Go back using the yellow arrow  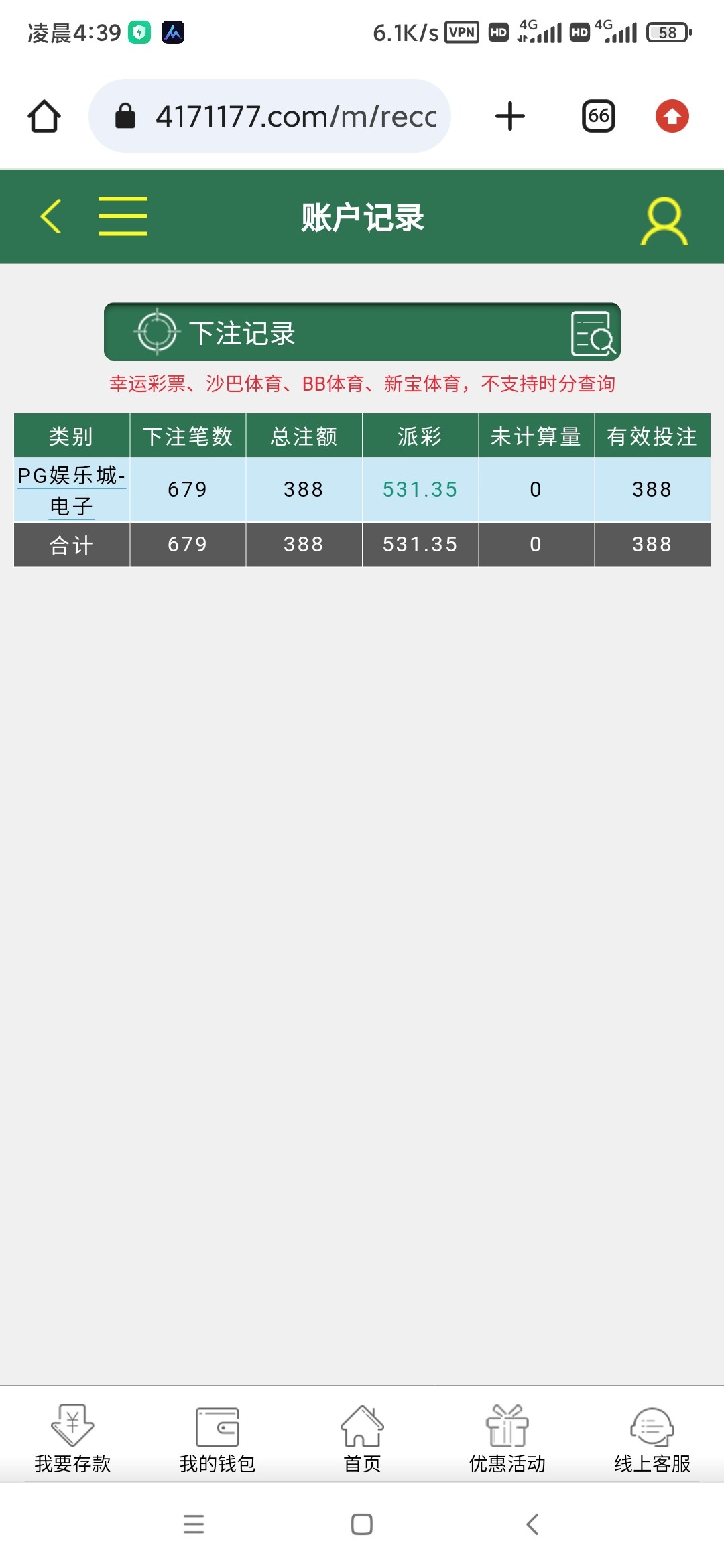pos(51,216)
